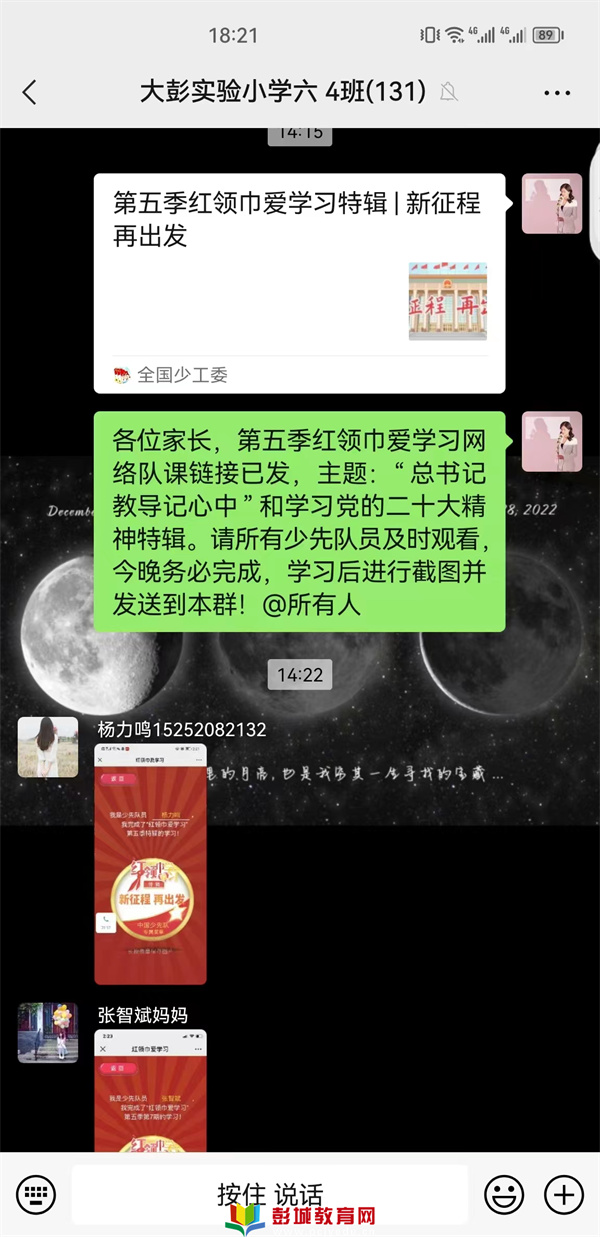Go back from the group chat
600x1237 pixels.
tap(29, 93)
